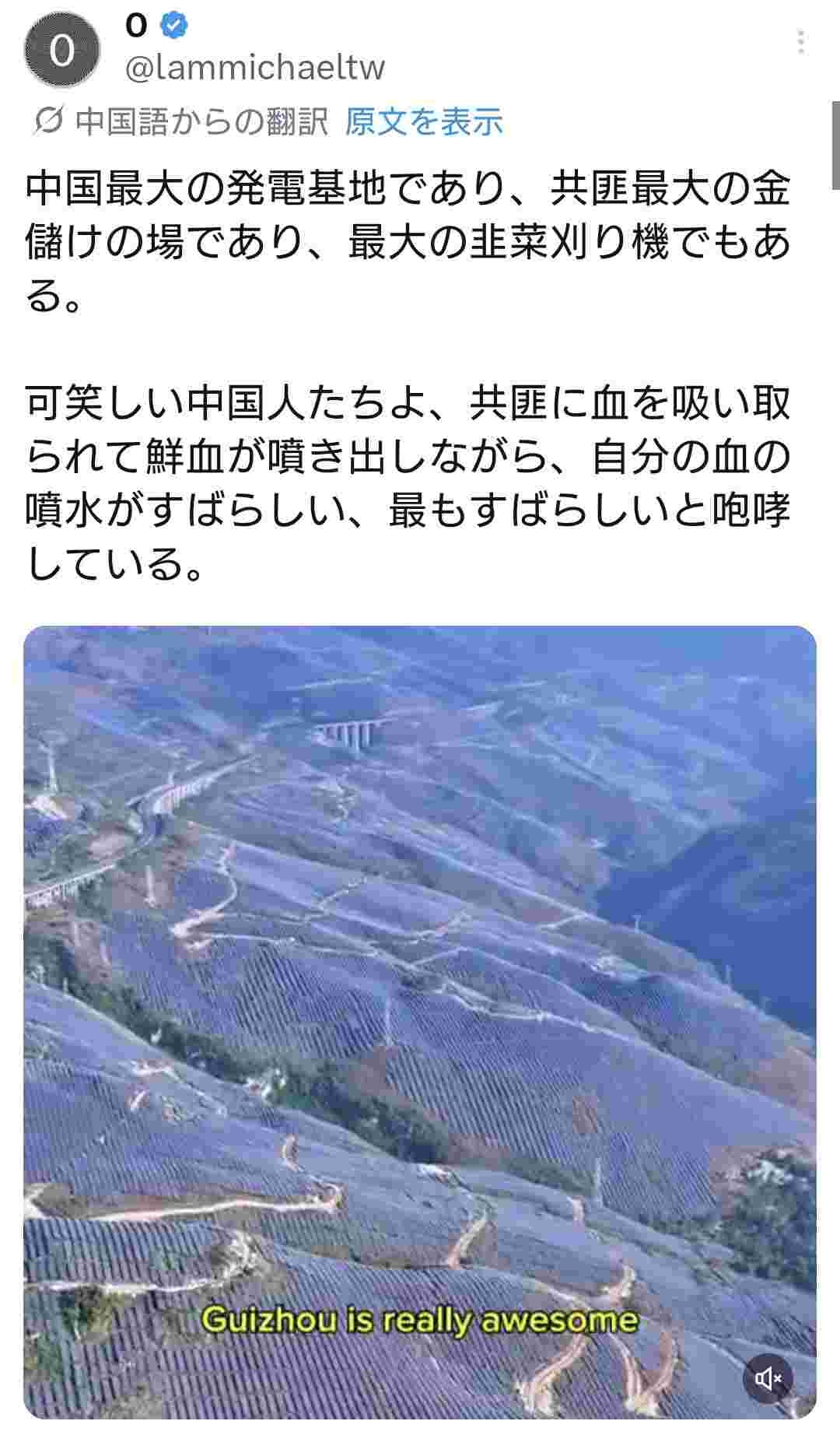Viewport: 840px width, 1442px height.
Task: Open the Guizhou solar farm video
Action: tap(420, 1012)
